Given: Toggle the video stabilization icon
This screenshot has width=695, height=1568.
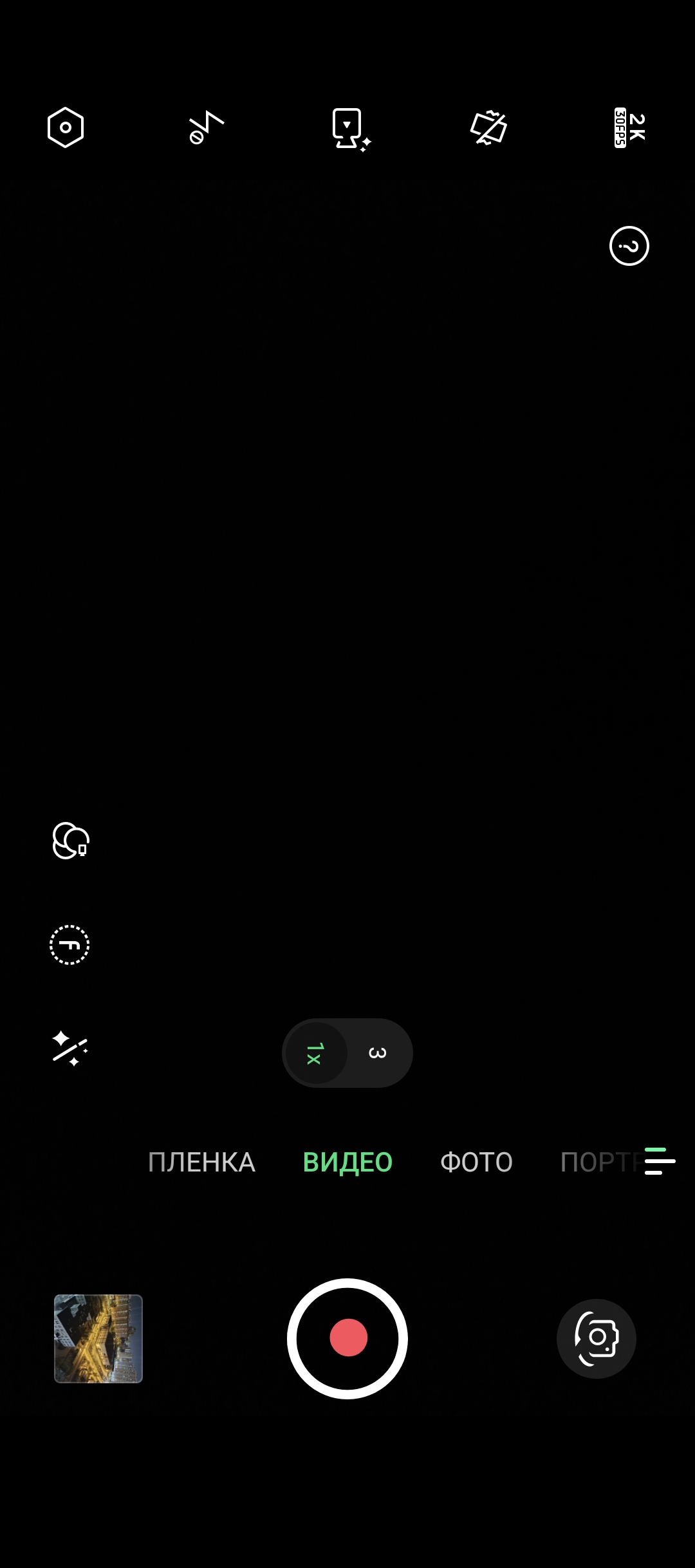Looking at the screenshot, I should coord(489,127).
